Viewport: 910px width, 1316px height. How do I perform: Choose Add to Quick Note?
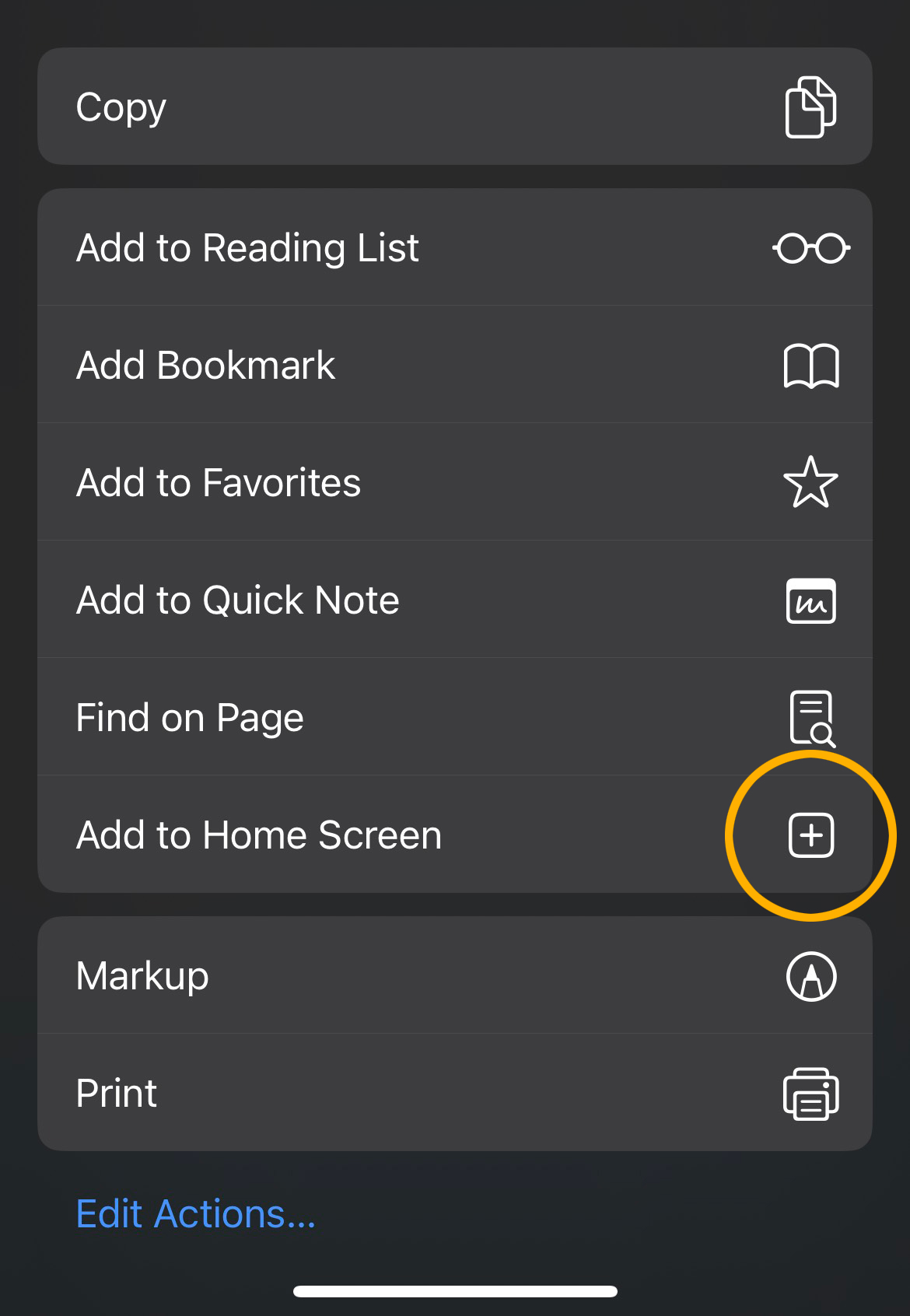pos(454,600)
